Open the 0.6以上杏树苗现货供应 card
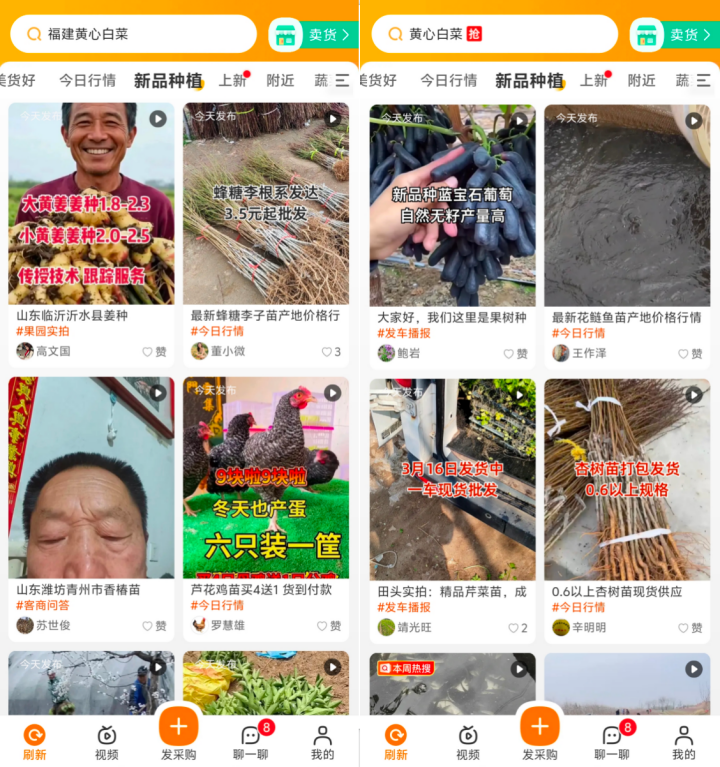The image size is (720, 767). (627, 478)
